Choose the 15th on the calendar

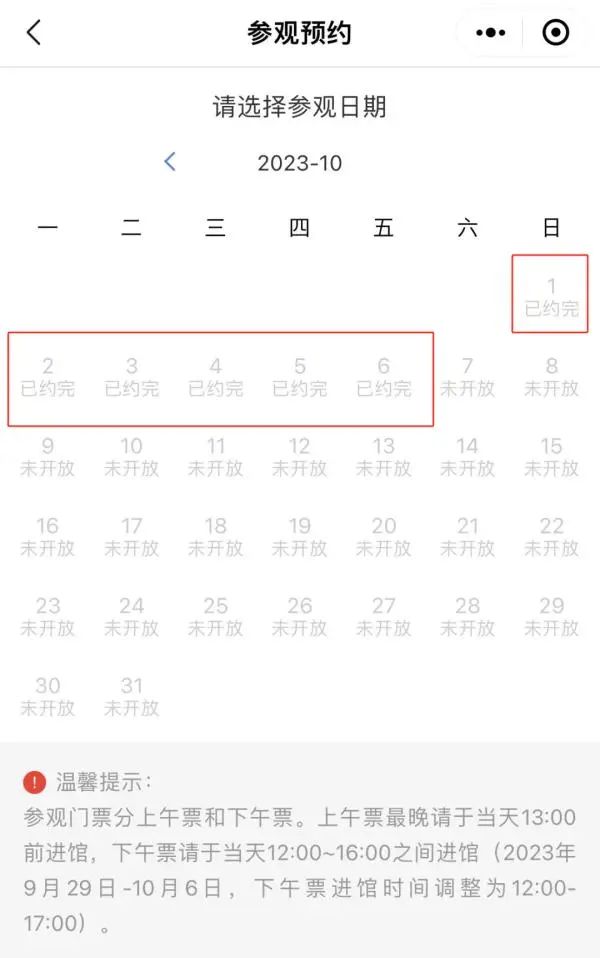[x=551, y=457]
